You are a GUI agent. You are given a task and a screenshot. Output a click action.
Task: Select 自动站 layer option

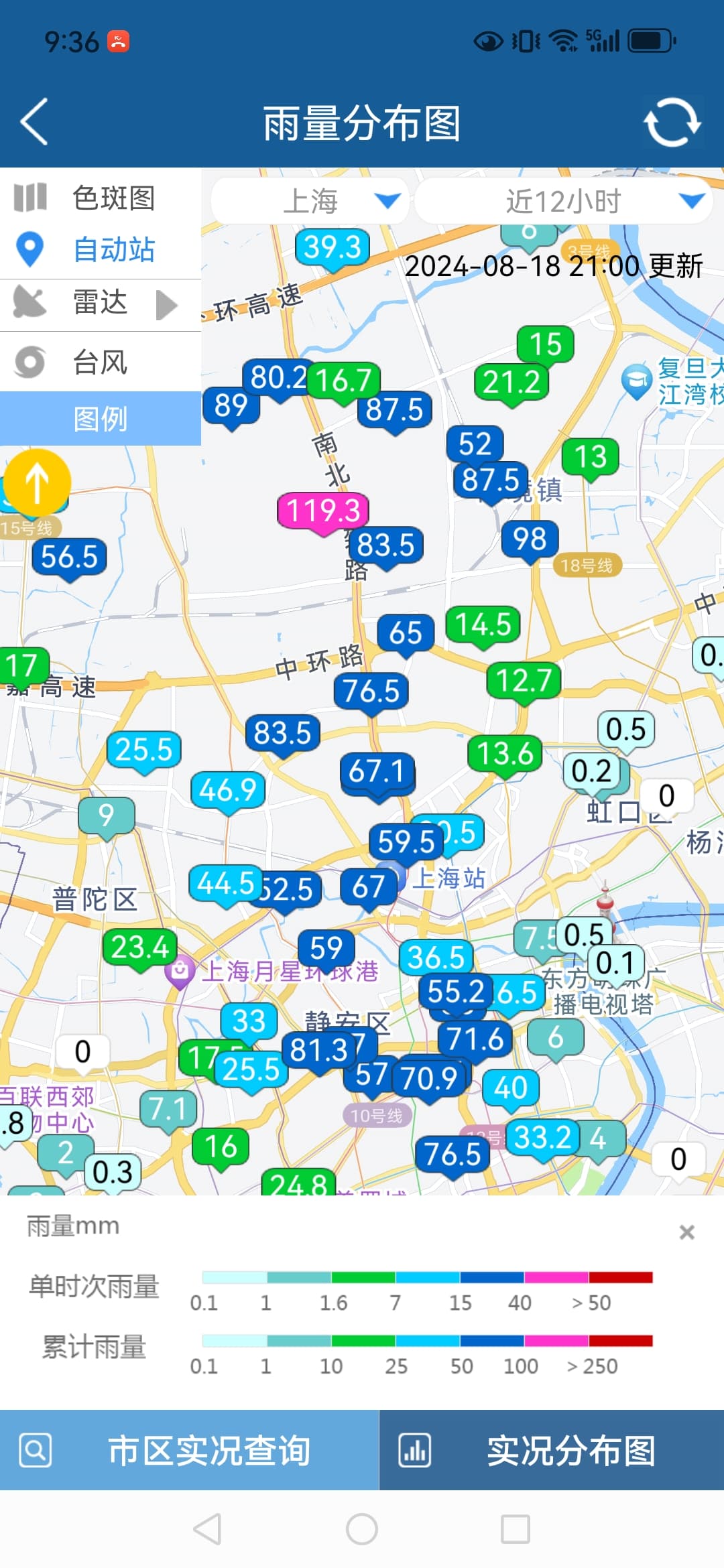click(x=101, y=249)
